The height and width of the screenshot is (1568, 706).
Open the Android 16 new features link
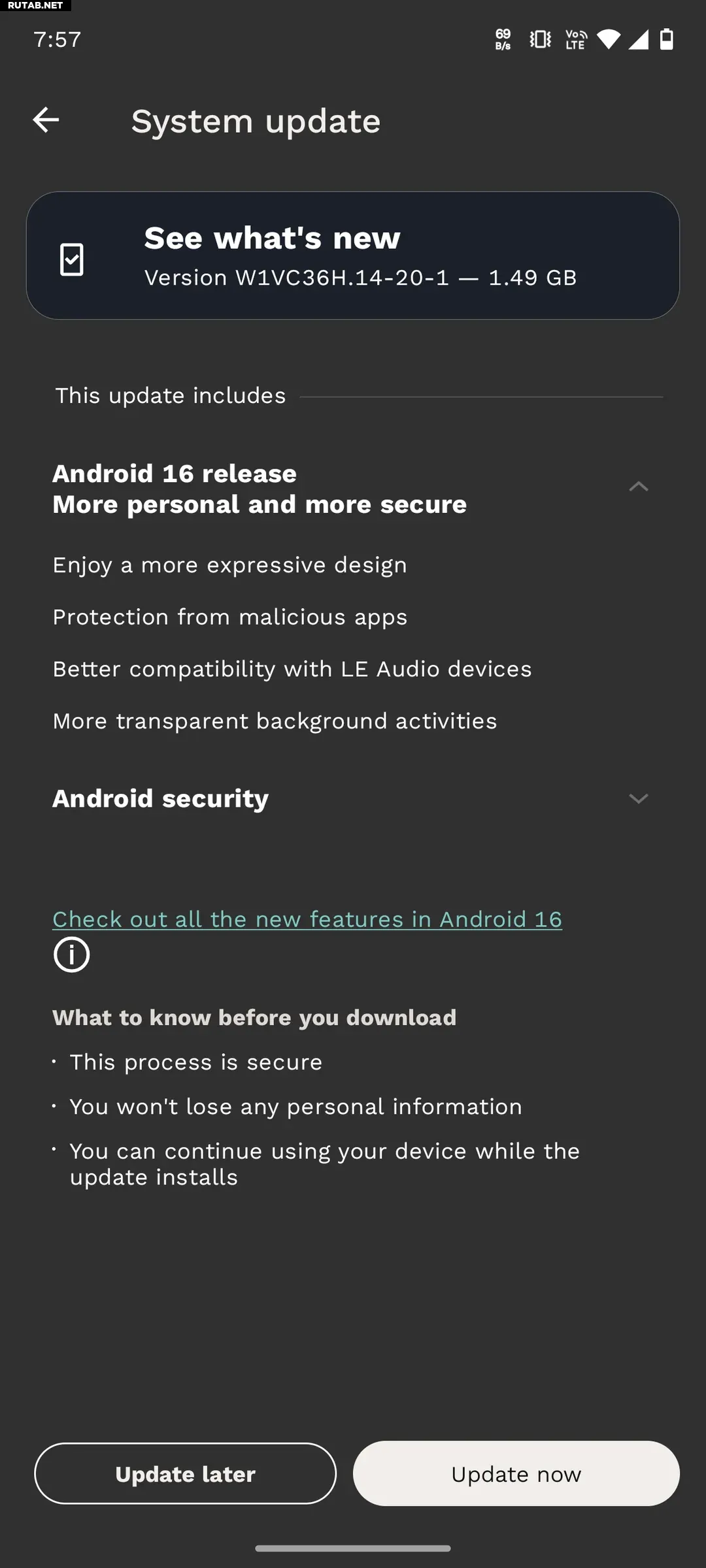click(307, 919)
